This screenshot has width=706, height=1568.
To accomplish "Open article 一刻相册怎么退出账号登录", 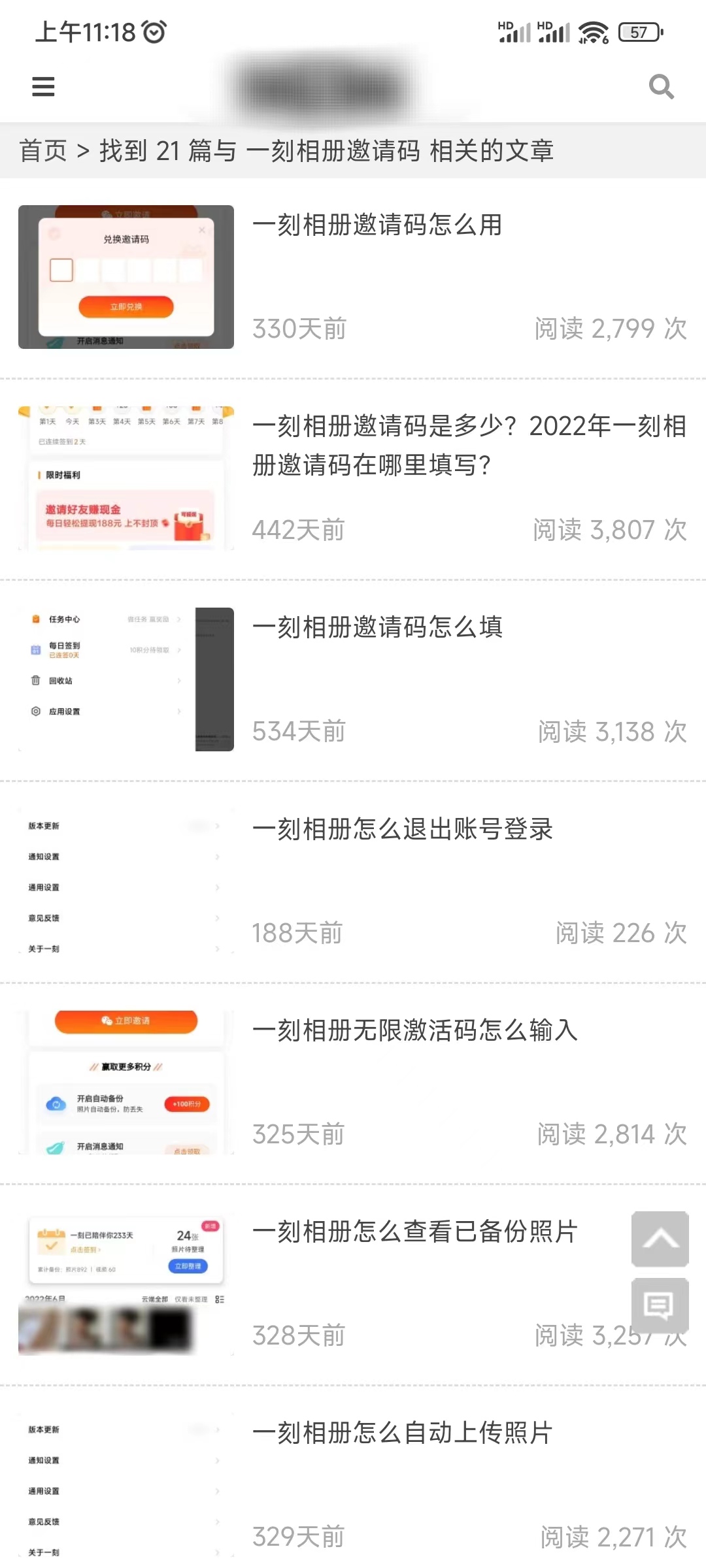I will point(402,828).
